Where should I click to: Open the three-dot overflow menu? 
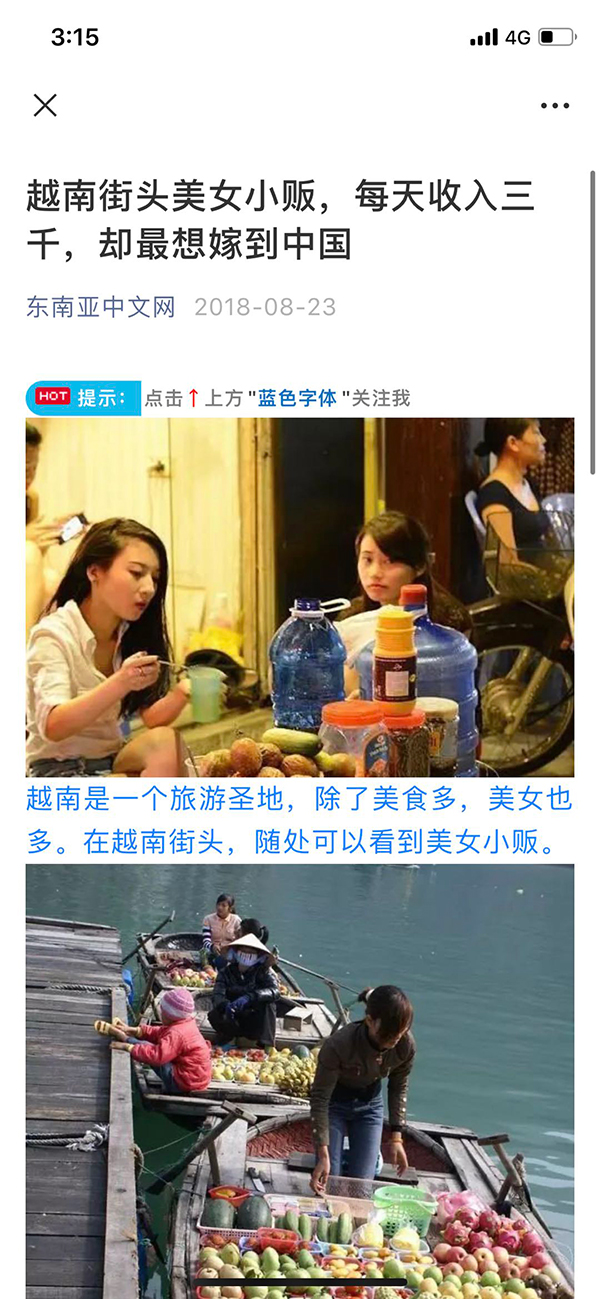tap(554, 106)
